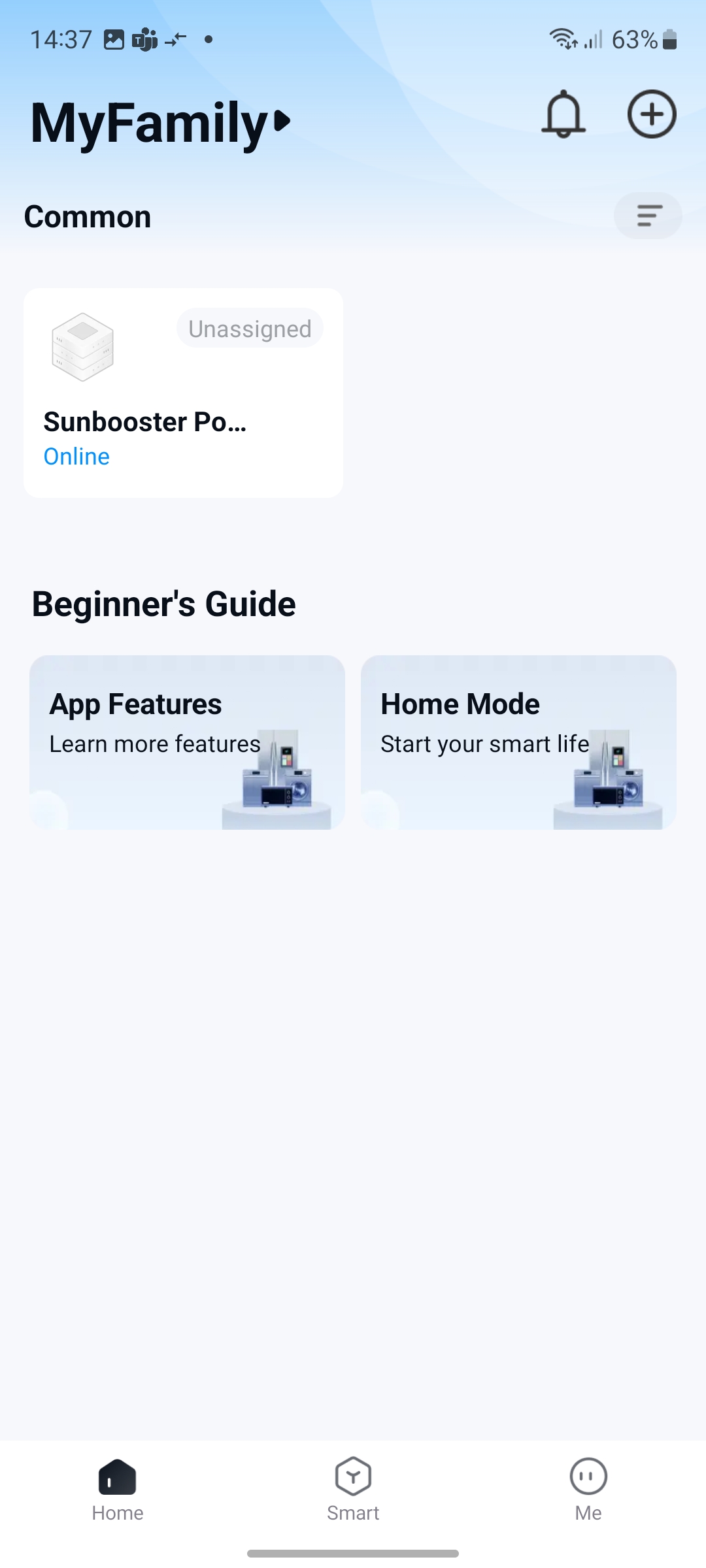Viewport: 706px width, 1568px height.
Task: Open the notifications bell
Action: click(563, 114)
